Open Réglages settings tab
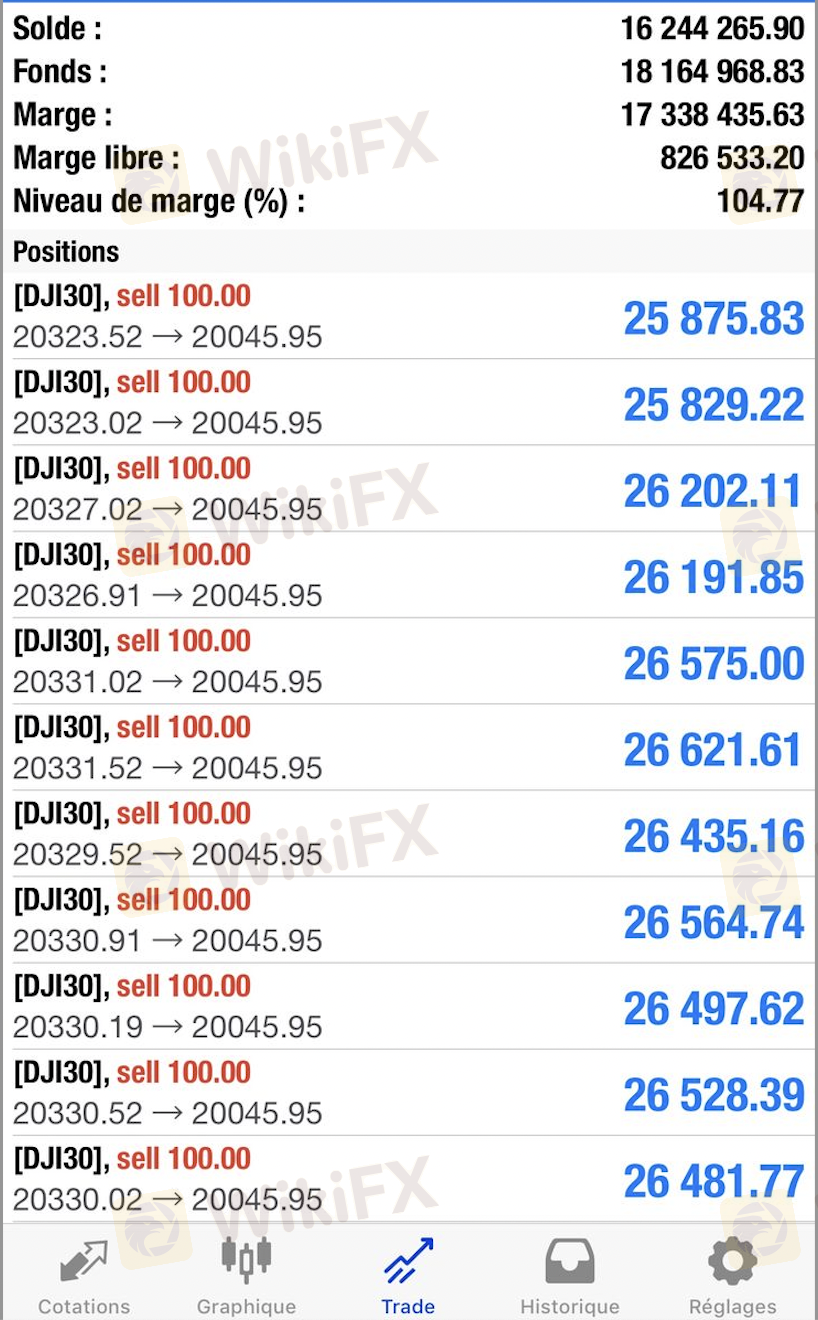This screenshot has height=1320, width=818. pyautogui.click(x=732, y=1275)
